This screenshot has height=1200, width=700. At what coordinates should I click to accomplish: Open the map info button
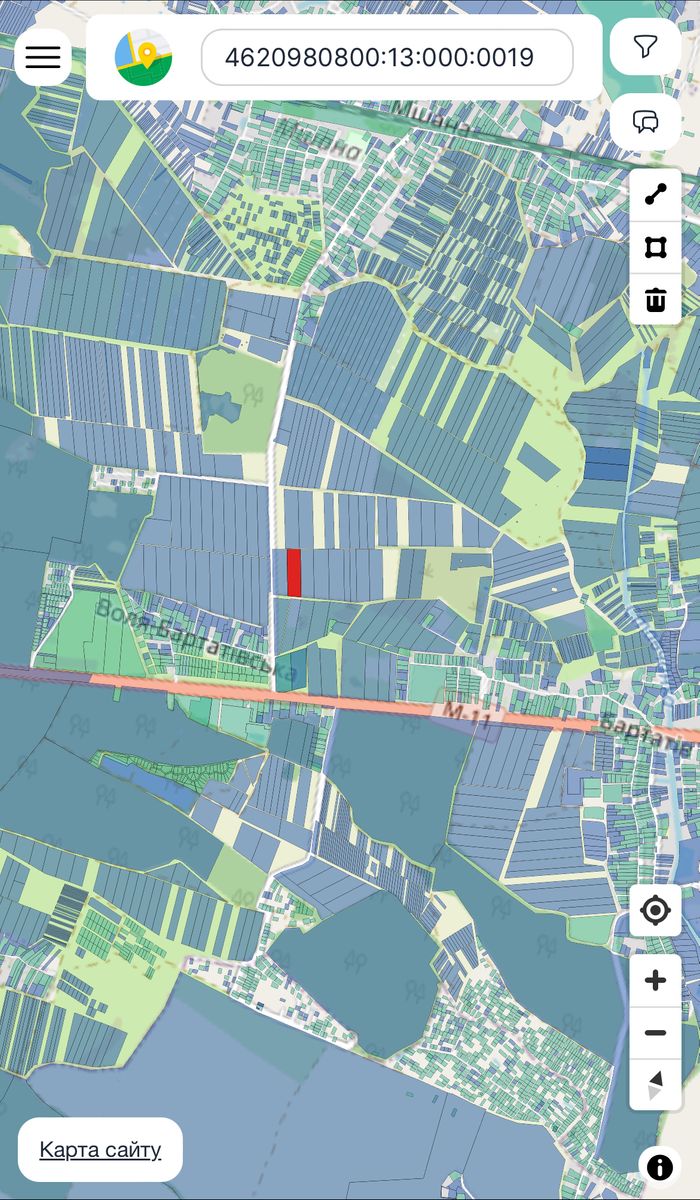point(659,1167)
